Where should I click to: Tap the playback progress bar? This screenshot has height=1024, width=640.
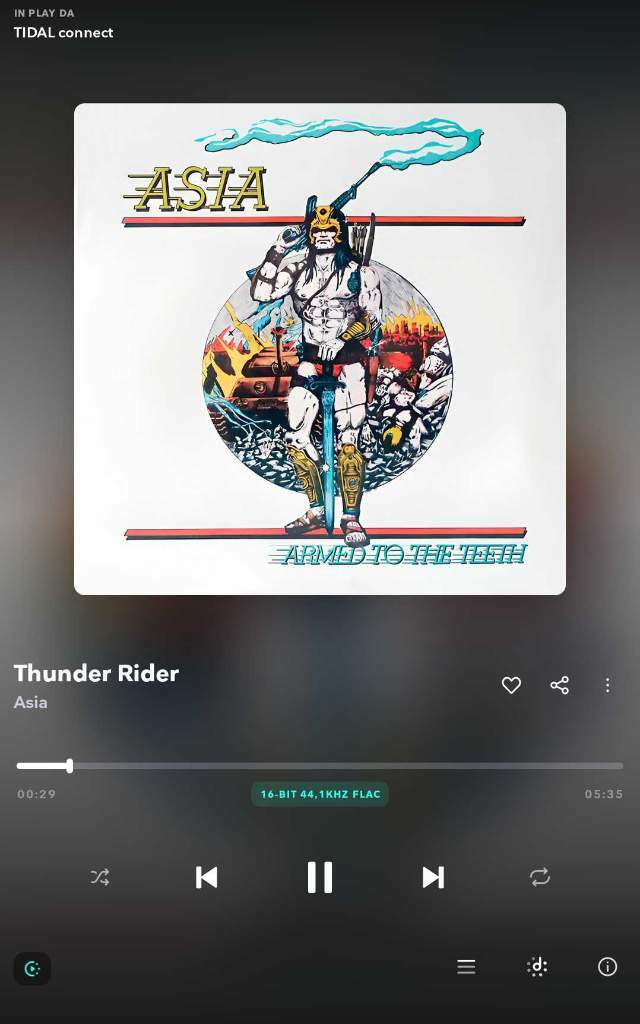(x=320, y=766)
